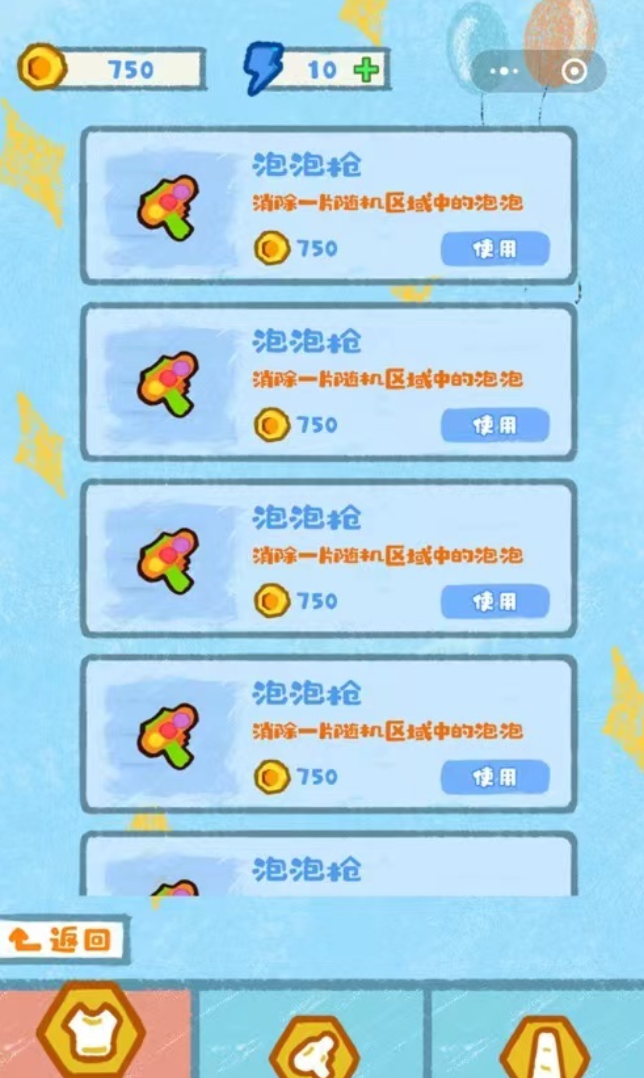Viewport: 644px width, 1078px height.
Task: Switch to the bubble gun props tab
Action: [x=314, y=1045]
